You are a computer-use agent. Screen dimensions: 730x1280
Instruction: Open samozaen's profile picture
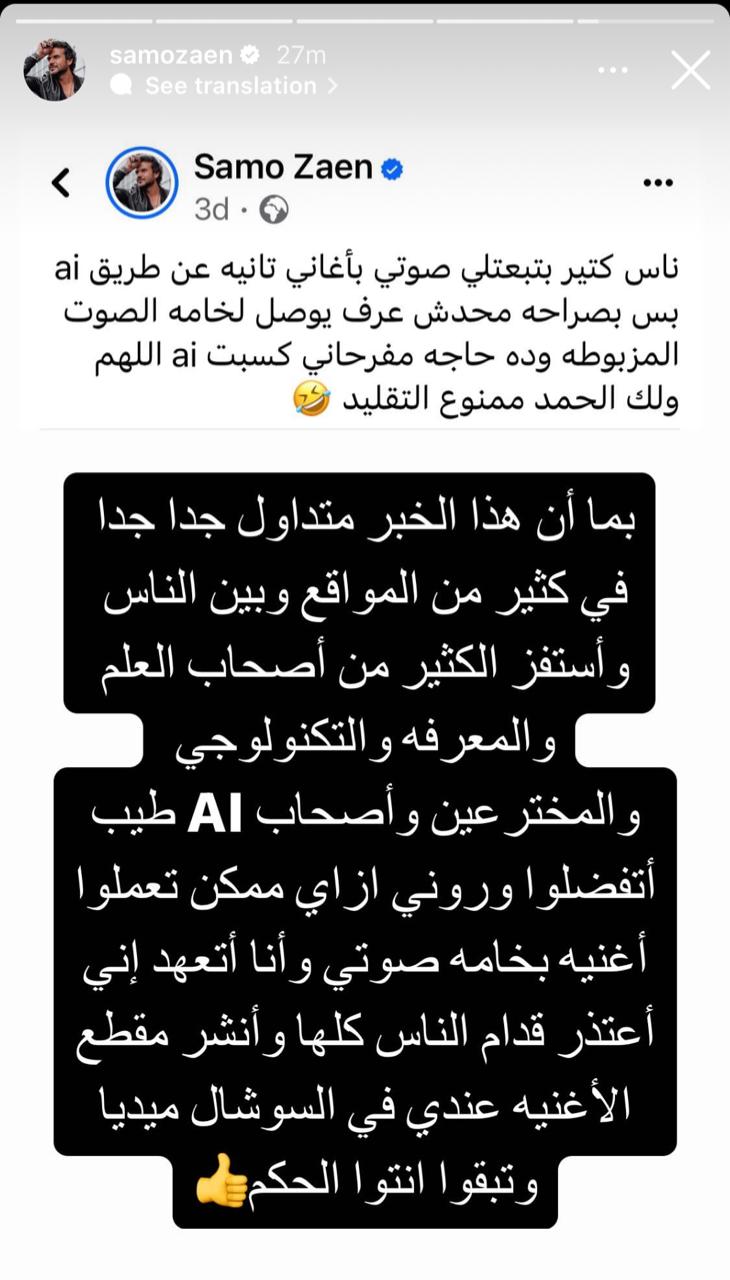54,70
